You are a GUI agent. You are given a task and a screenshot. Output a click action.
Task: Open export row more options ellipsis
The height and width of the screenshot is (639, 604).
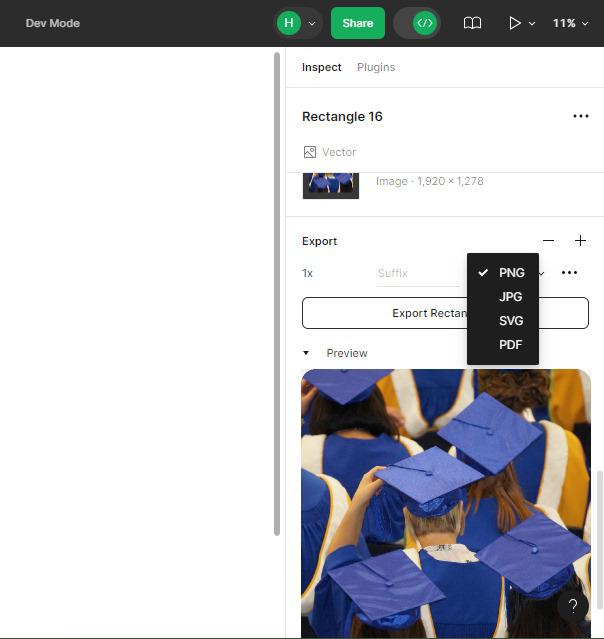569,273
